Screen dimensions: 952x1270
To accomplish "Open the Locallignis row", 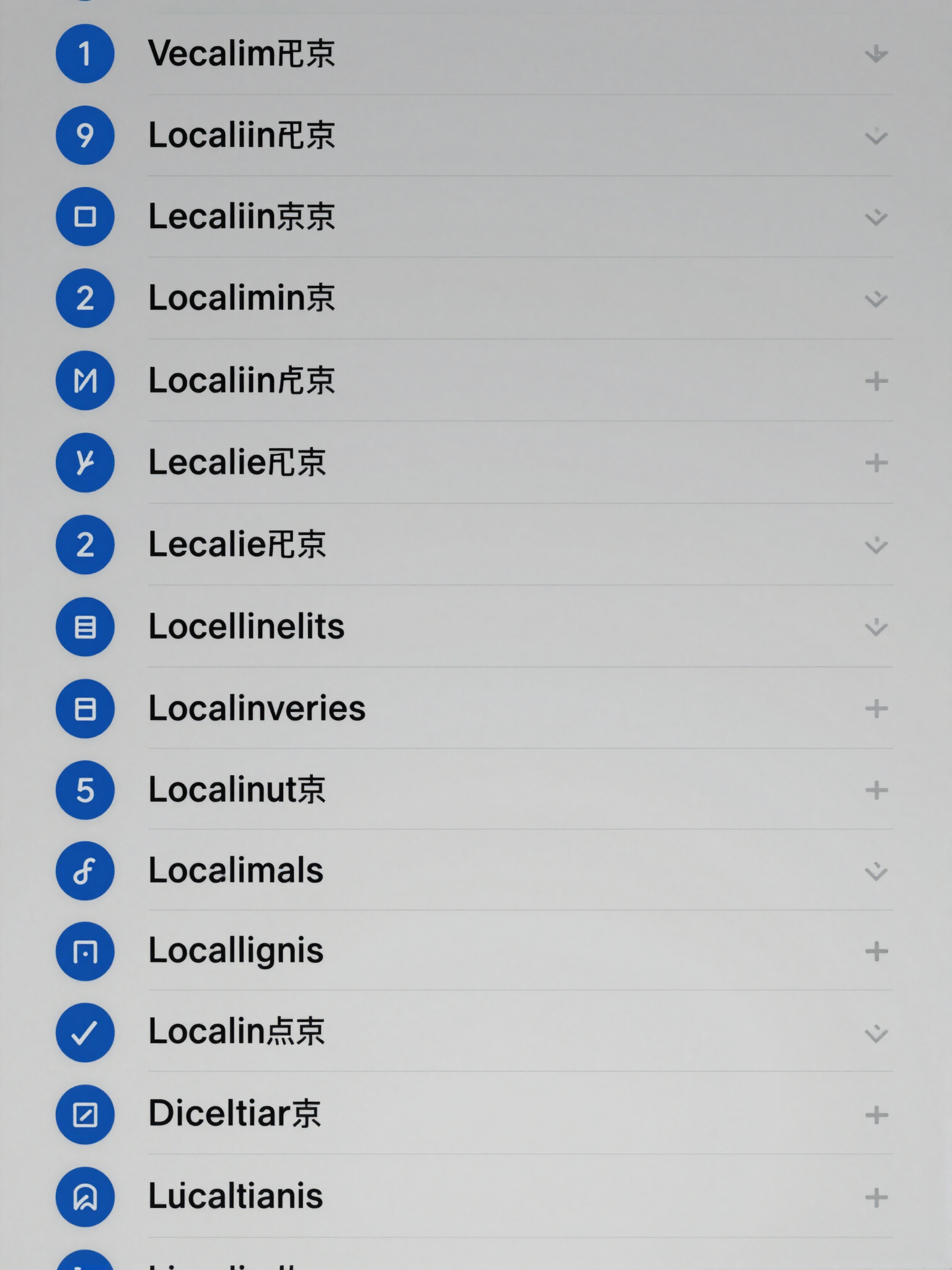I will tap(475, 951).
